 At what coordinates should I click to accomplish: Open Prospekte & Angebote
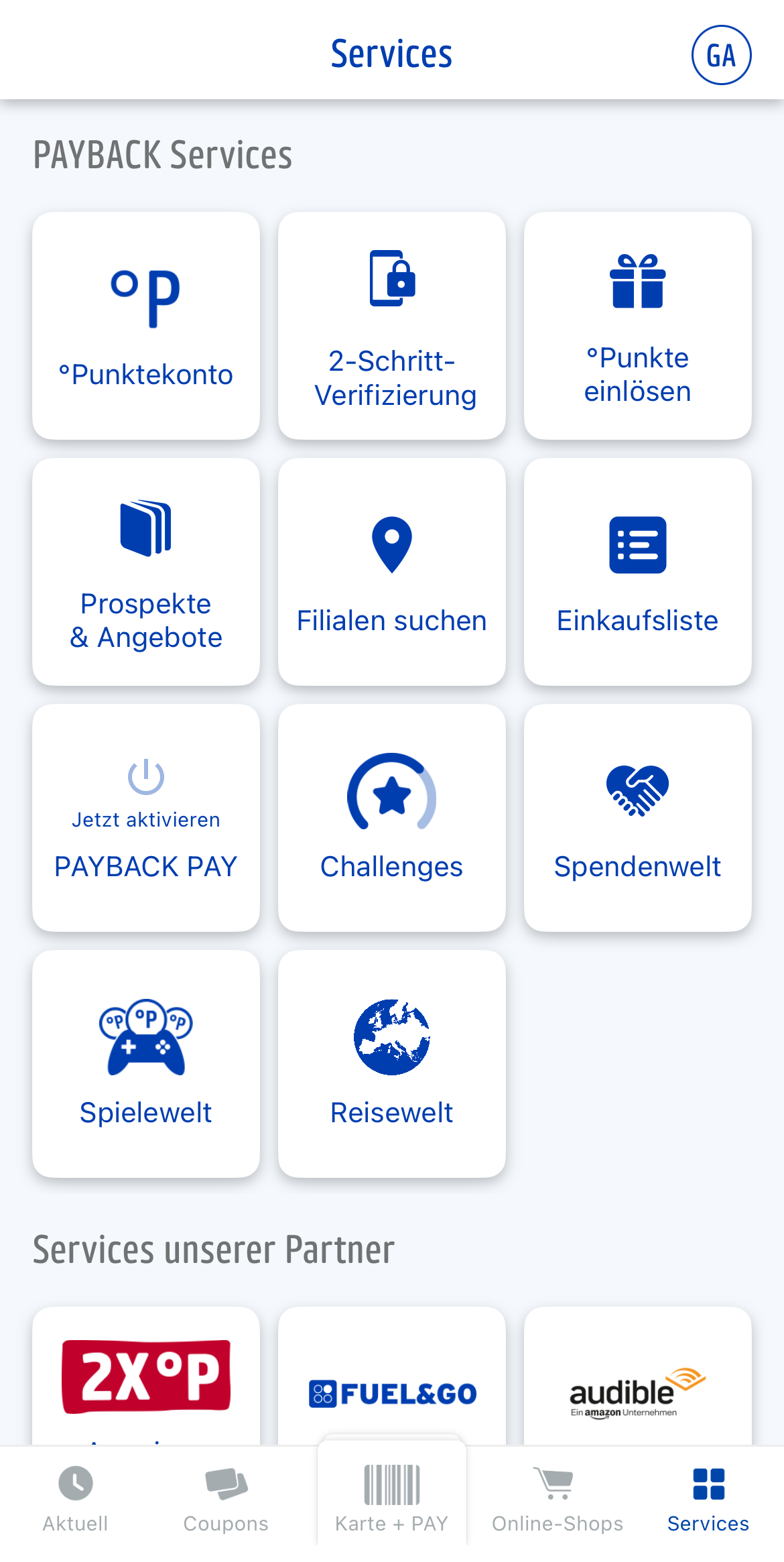(x=146, y=572)
